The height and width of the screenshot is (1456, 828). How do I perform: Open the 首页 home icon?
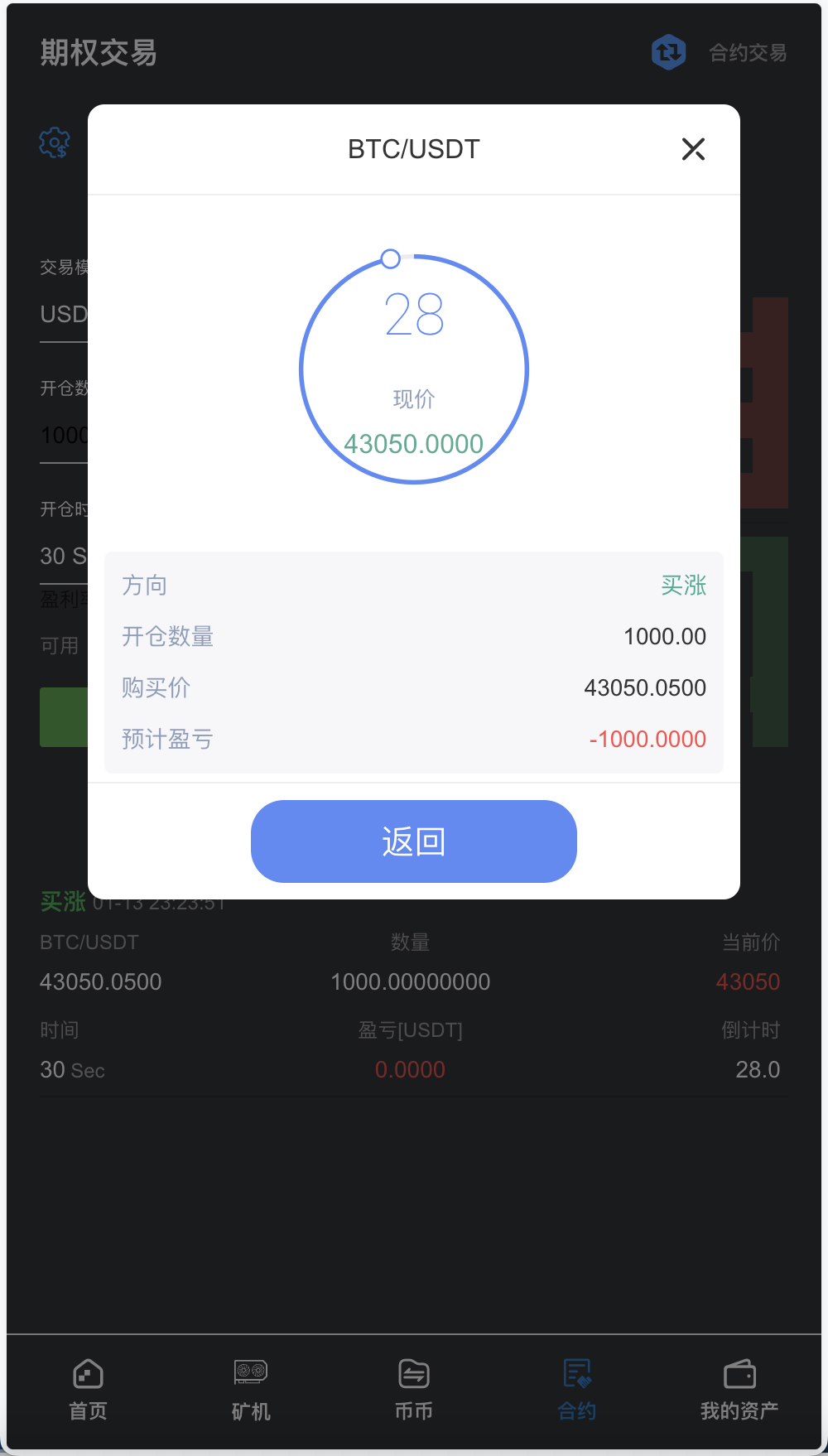(x=87, y=1372)
